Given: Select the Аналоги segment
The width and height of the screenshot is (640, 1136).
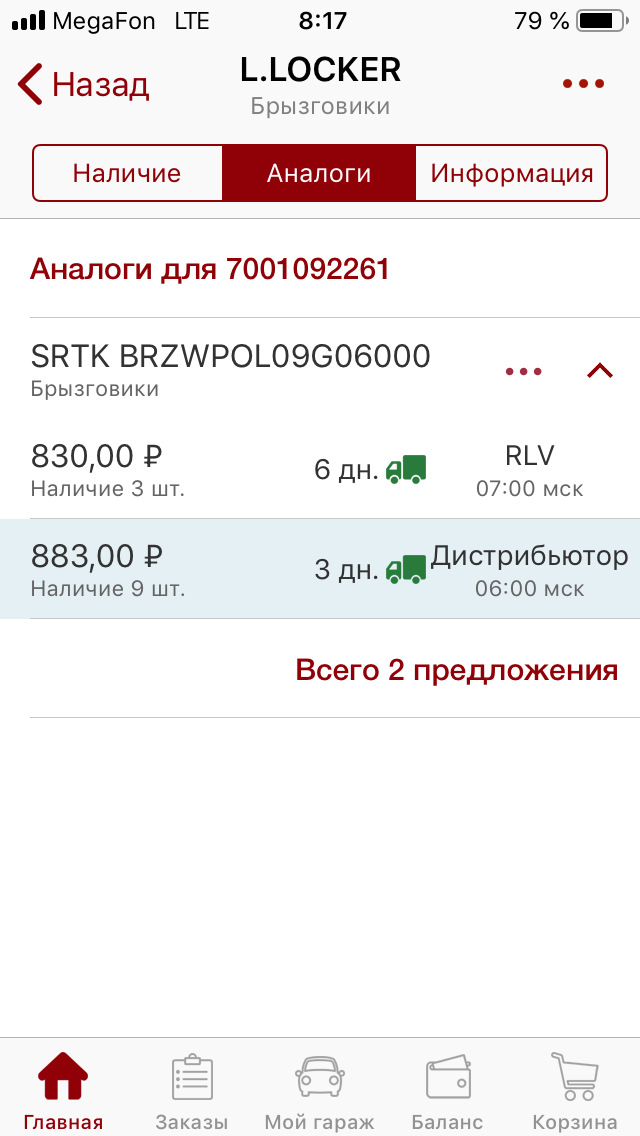Looking at the screenshot, I should (x=319, y=173).
